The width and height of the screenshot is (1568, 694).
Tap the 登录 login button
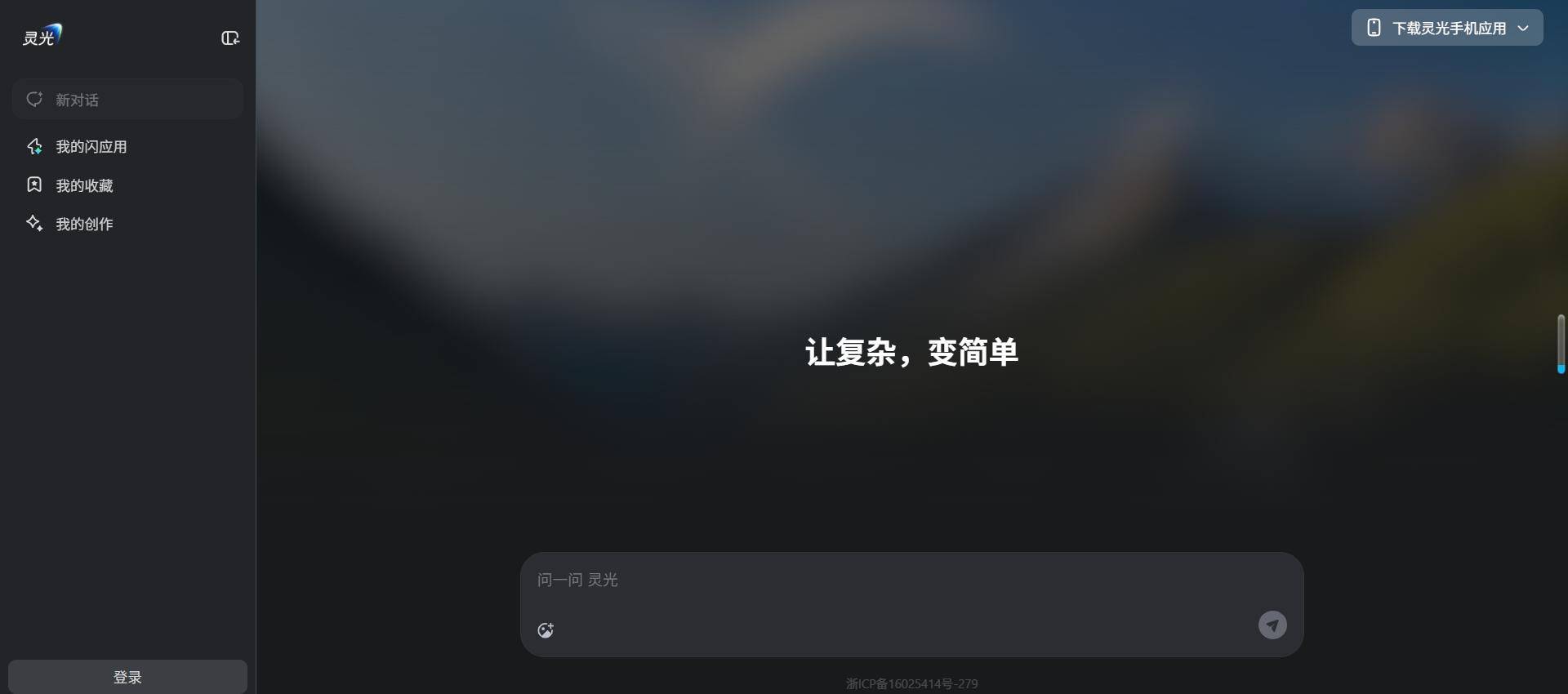(x=127, y=677)
